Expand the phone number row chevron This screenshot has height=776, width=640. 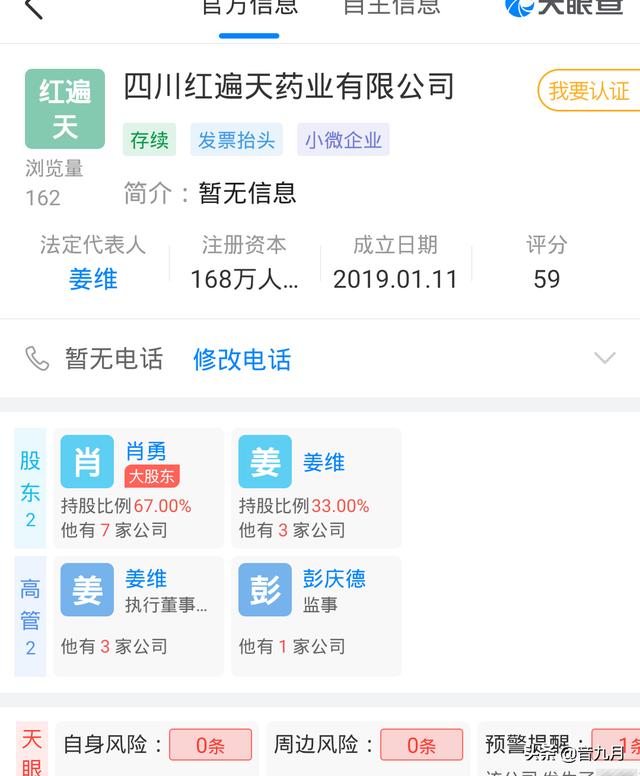point(604,358)
